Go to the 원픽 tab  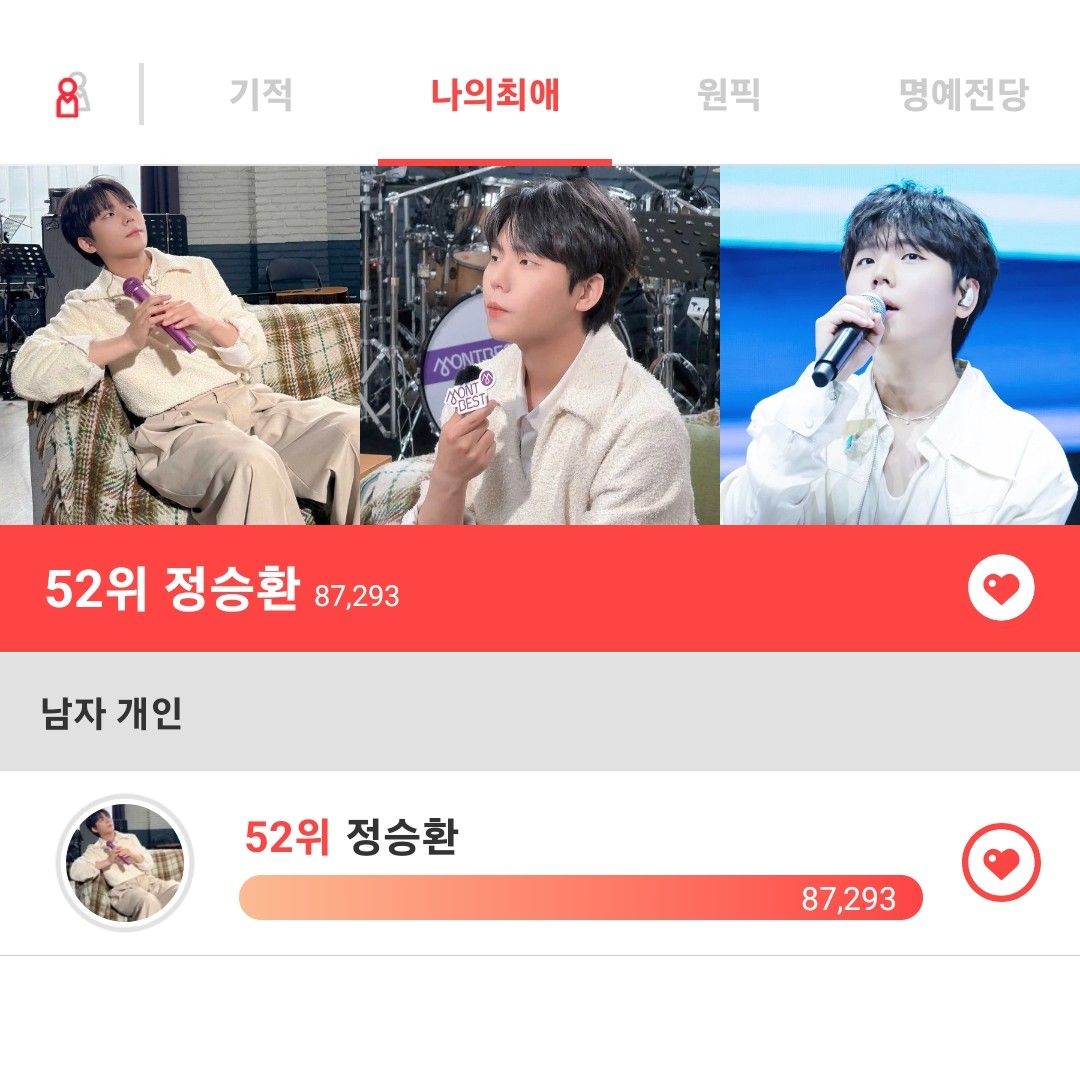729,95
